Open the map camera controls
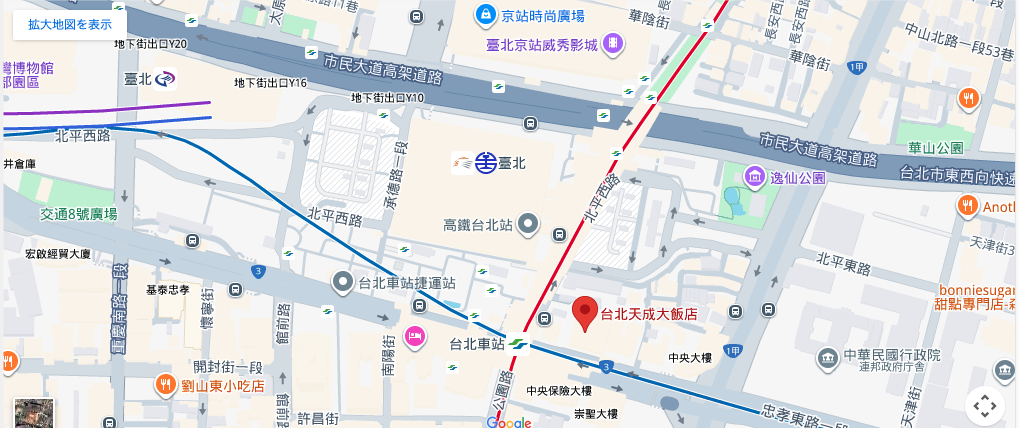Viewport: 1019px width, 428px height. [x=985, y=405]
